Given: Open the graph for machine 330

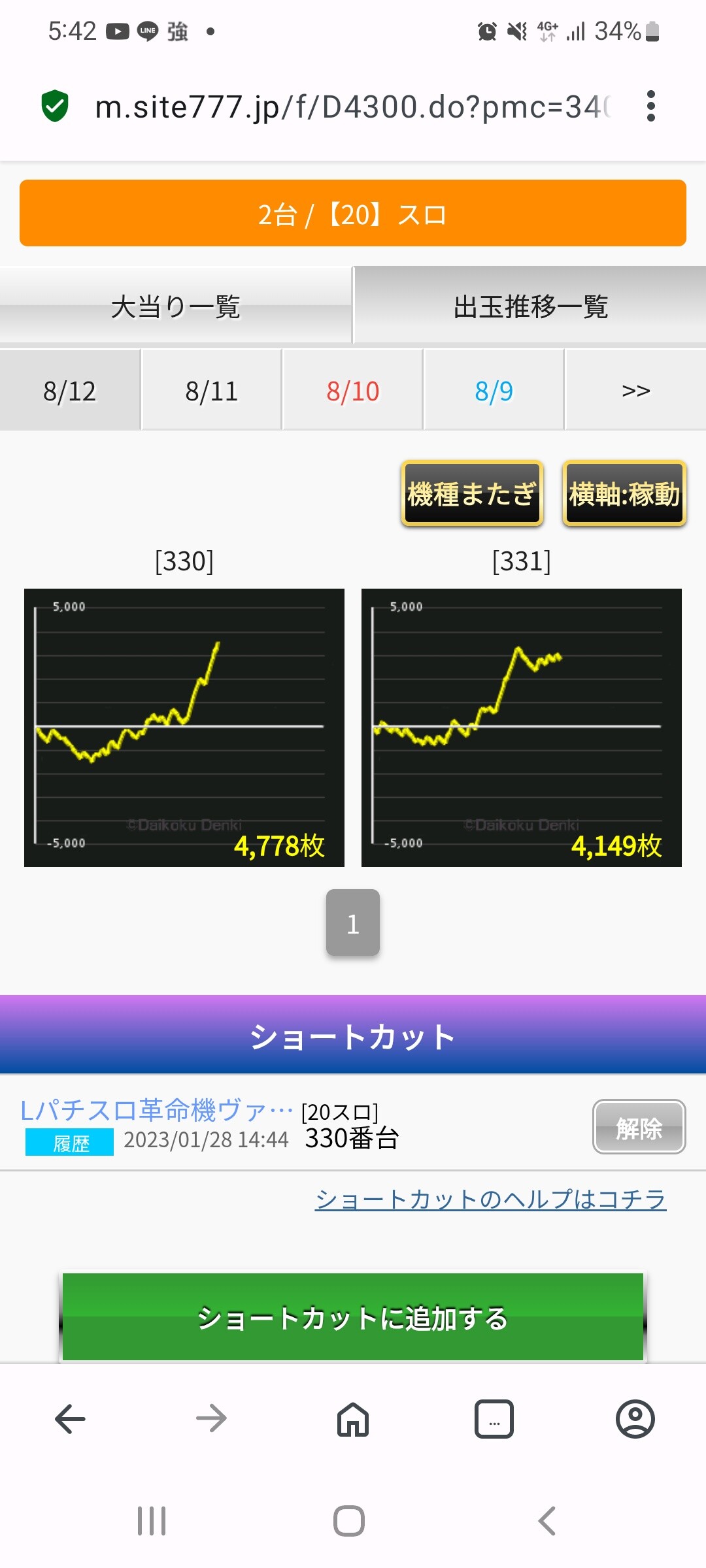Looking at the screenshot, I should [x=184, y=727].
